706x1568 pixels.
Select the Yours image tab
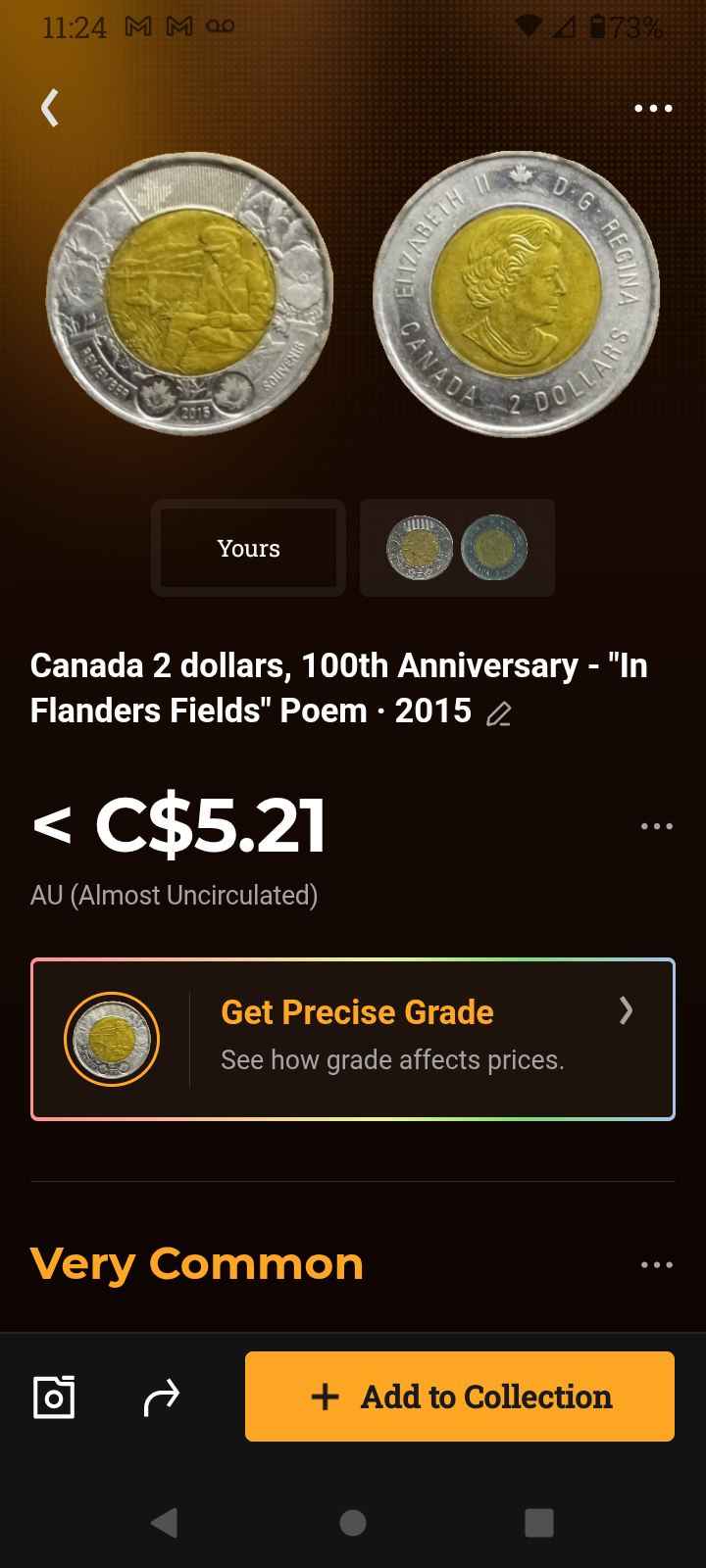(248, 548)
